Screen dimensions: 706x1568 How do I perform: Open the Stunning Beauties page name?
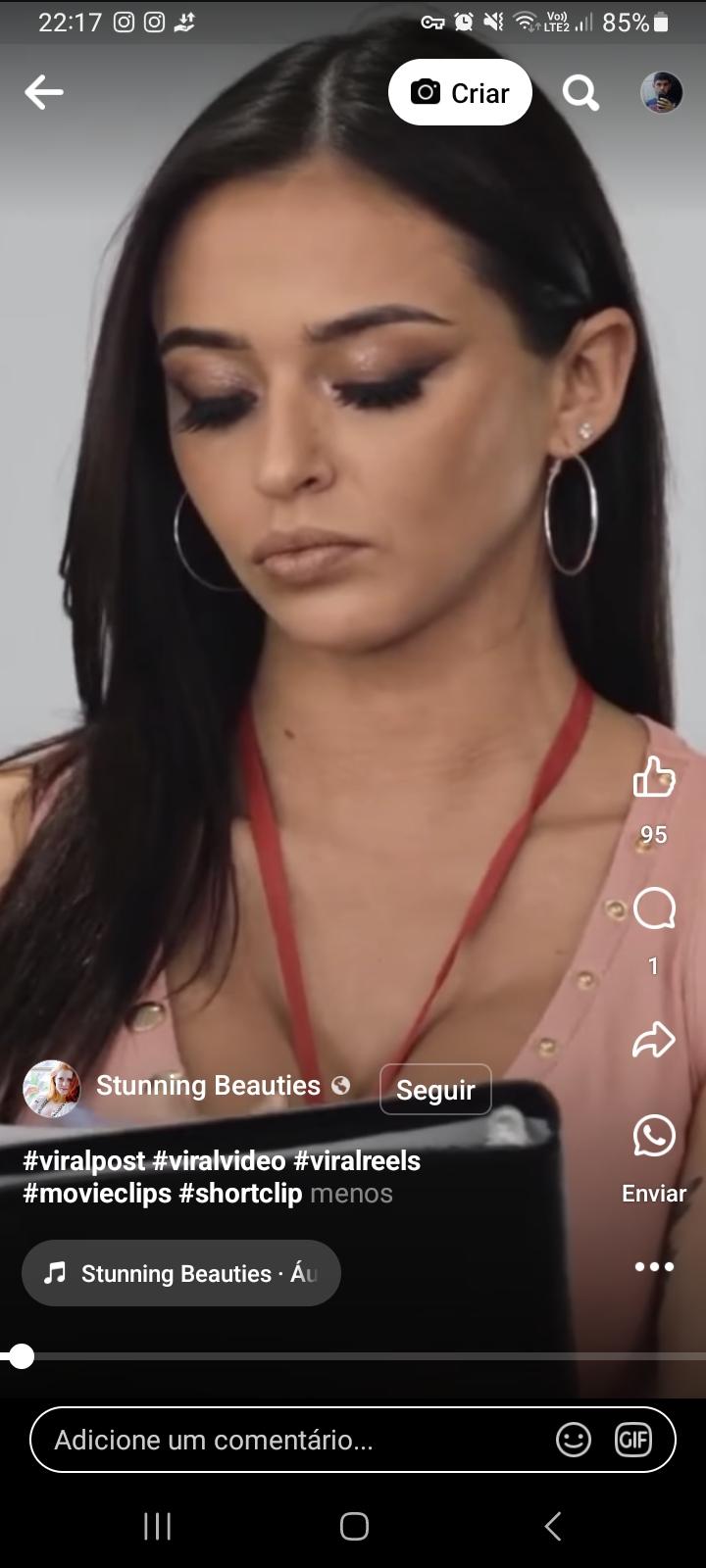(207, 1085)
